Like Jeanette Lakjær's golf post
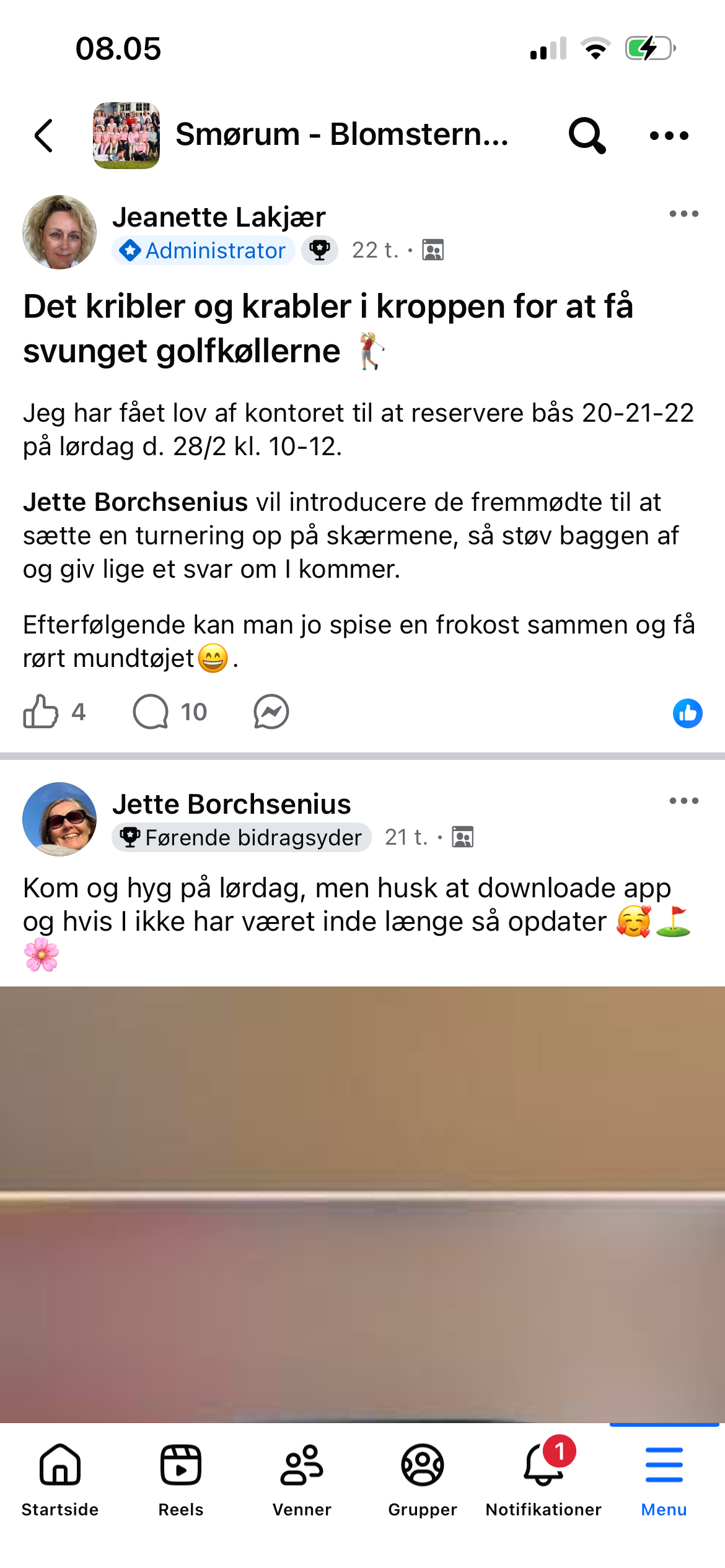 tap(41, 712)
